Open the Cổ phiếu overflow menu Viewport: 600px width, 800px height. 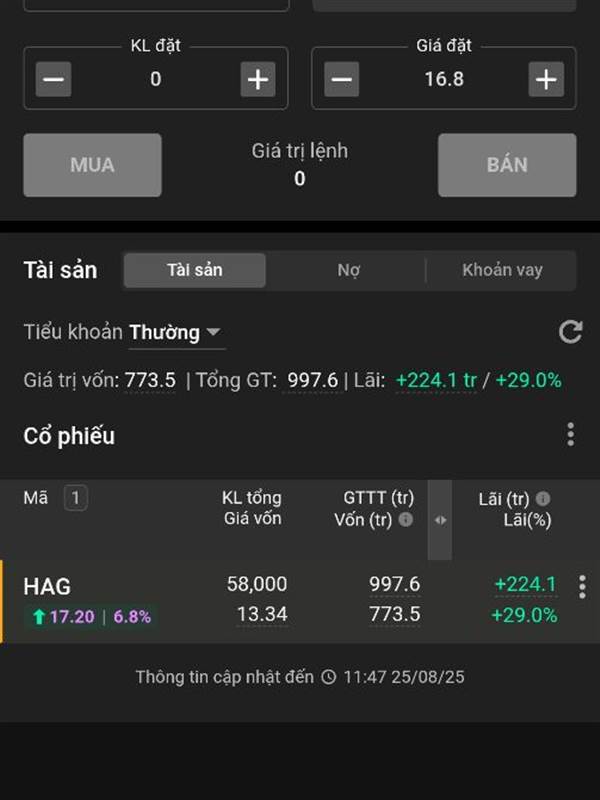click(570, 434)
